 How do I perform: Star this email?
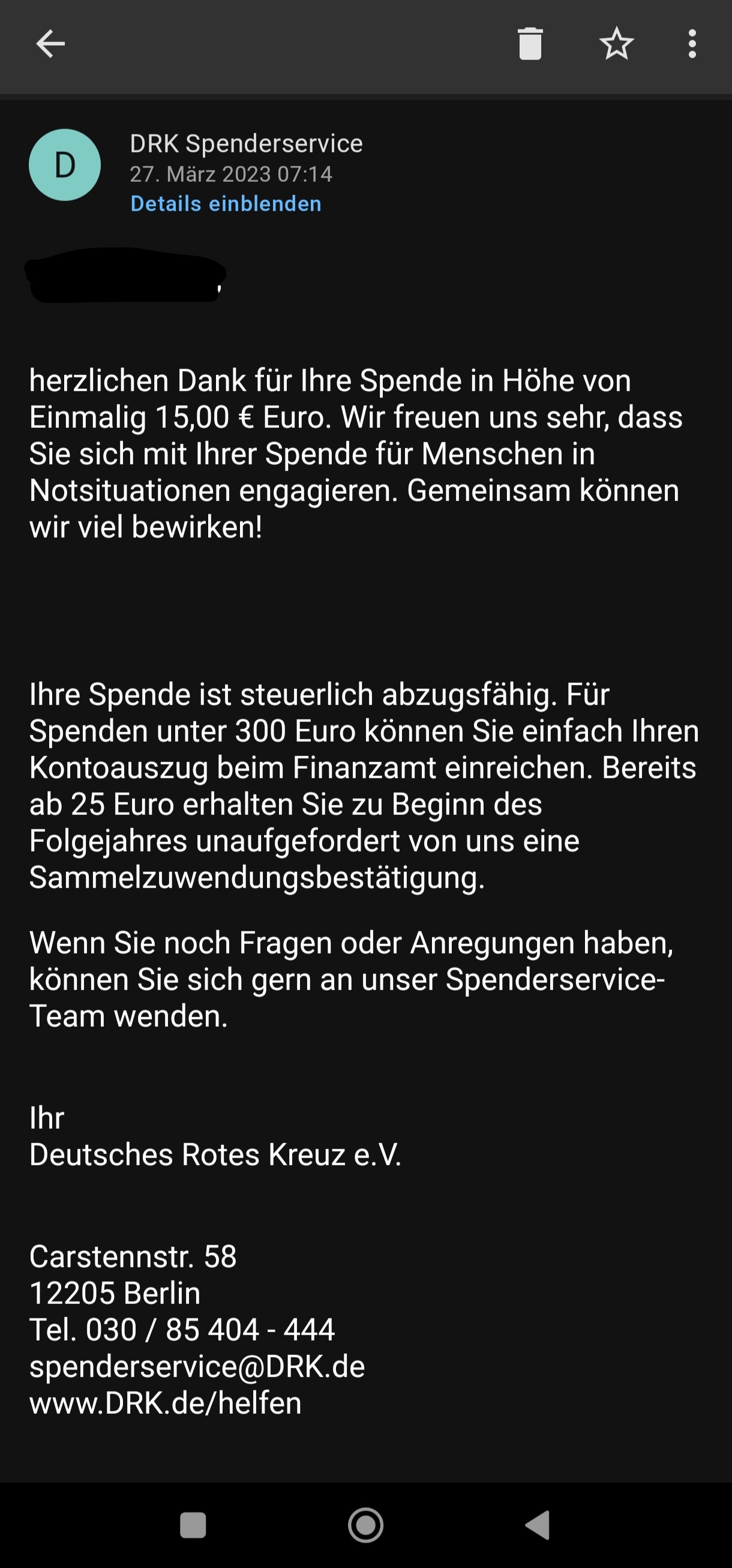tap(616, 44)
